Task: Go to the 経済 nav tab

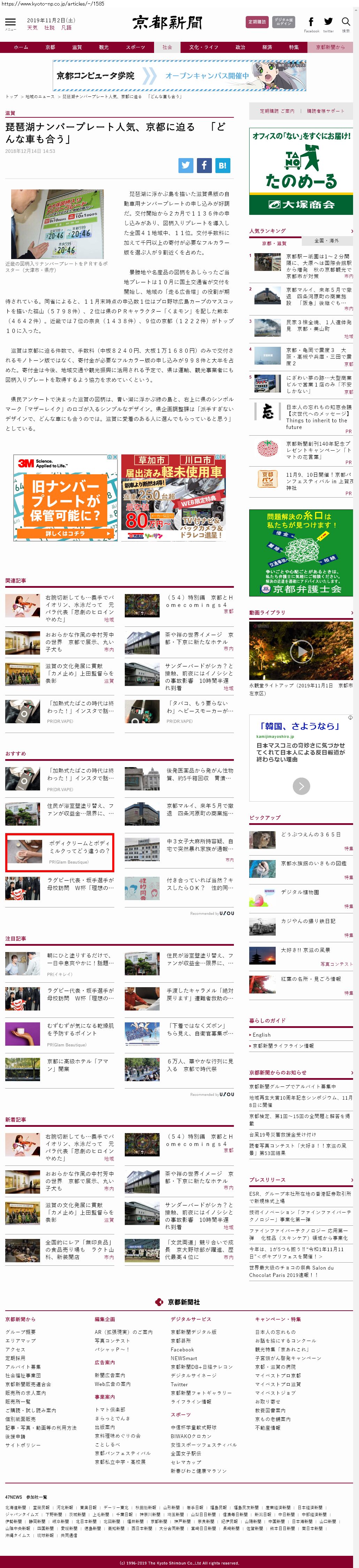Action: click(x=267, y=47)
